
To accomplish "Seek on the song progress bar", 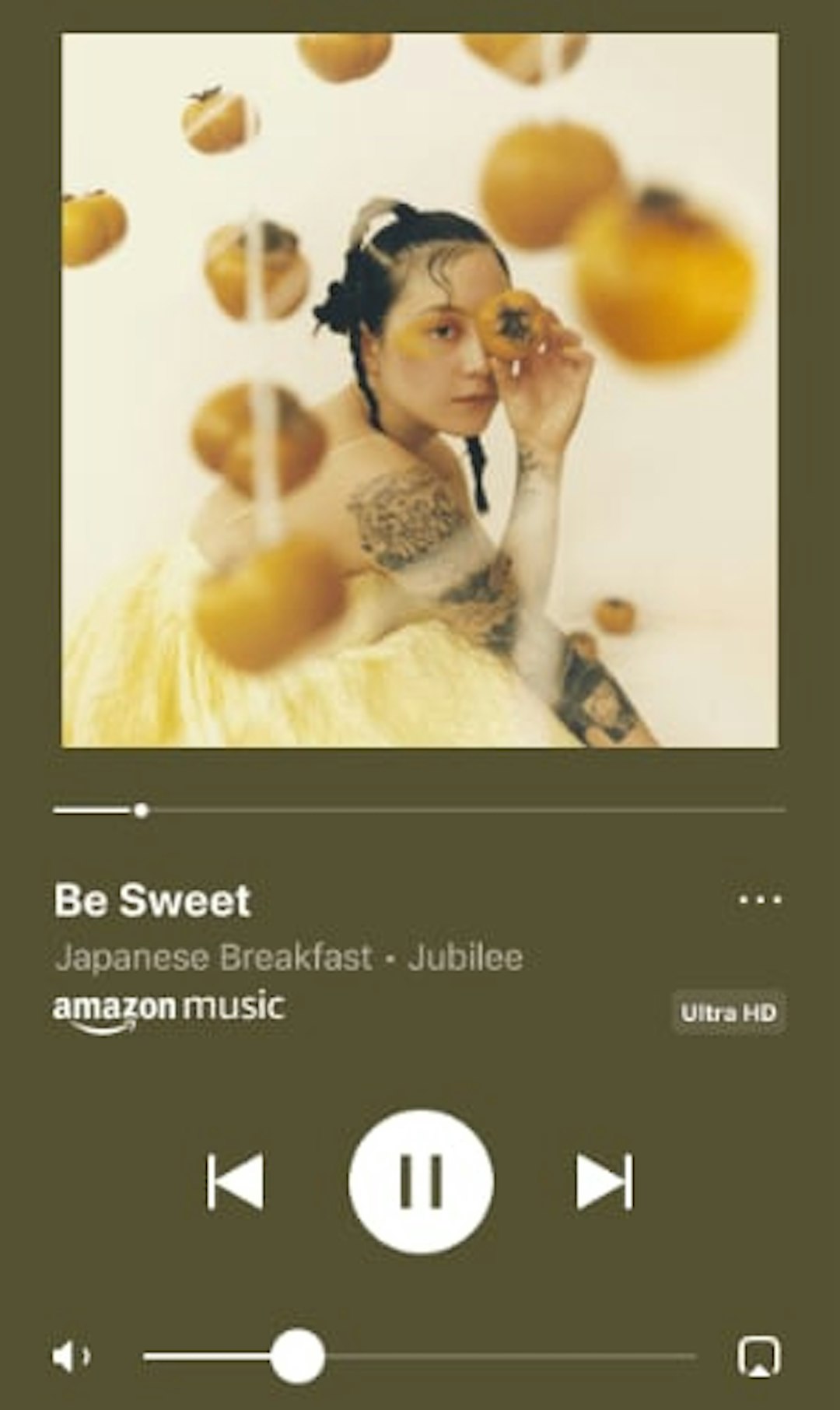I will coord(420,810).
